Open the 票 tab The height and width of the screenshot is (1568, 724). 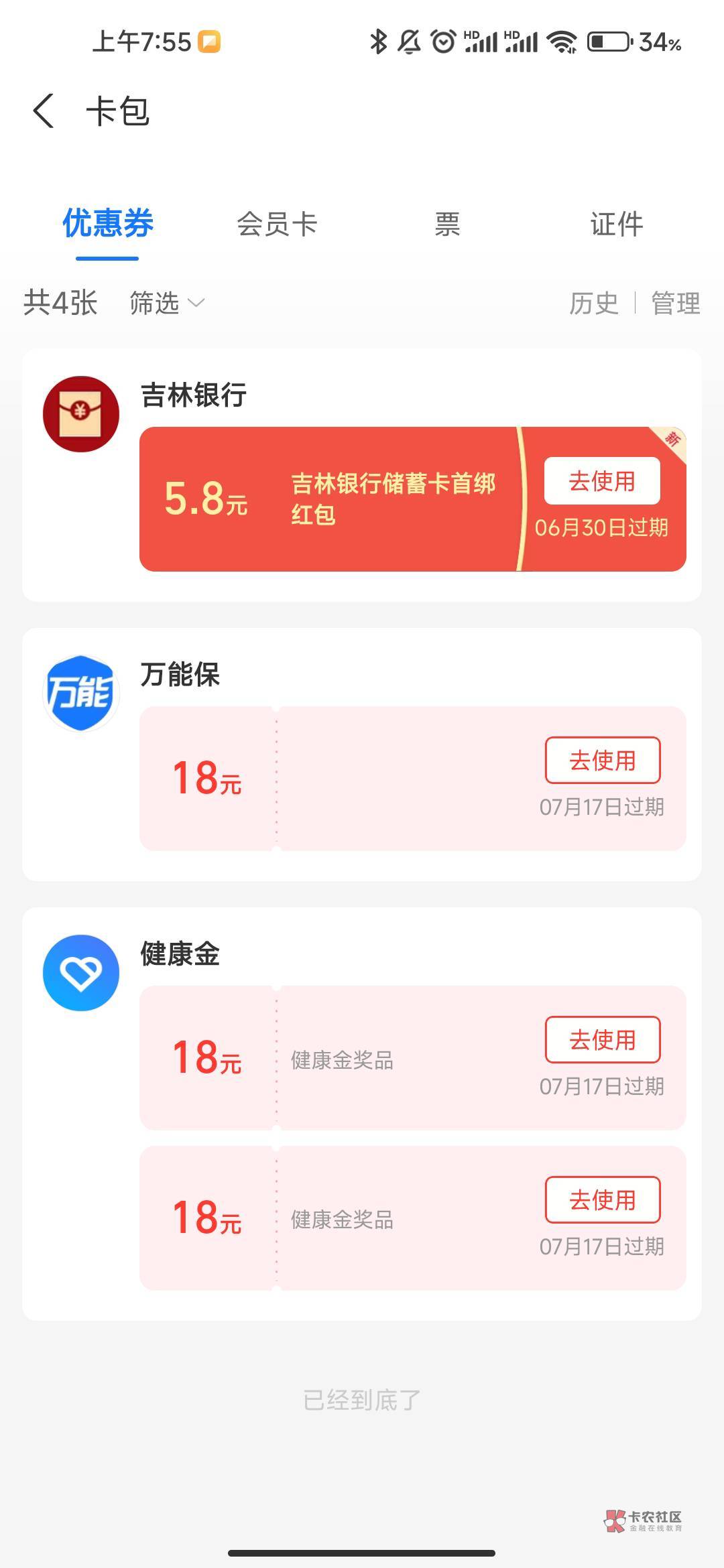pyautogui.click(x=447, y=224)
